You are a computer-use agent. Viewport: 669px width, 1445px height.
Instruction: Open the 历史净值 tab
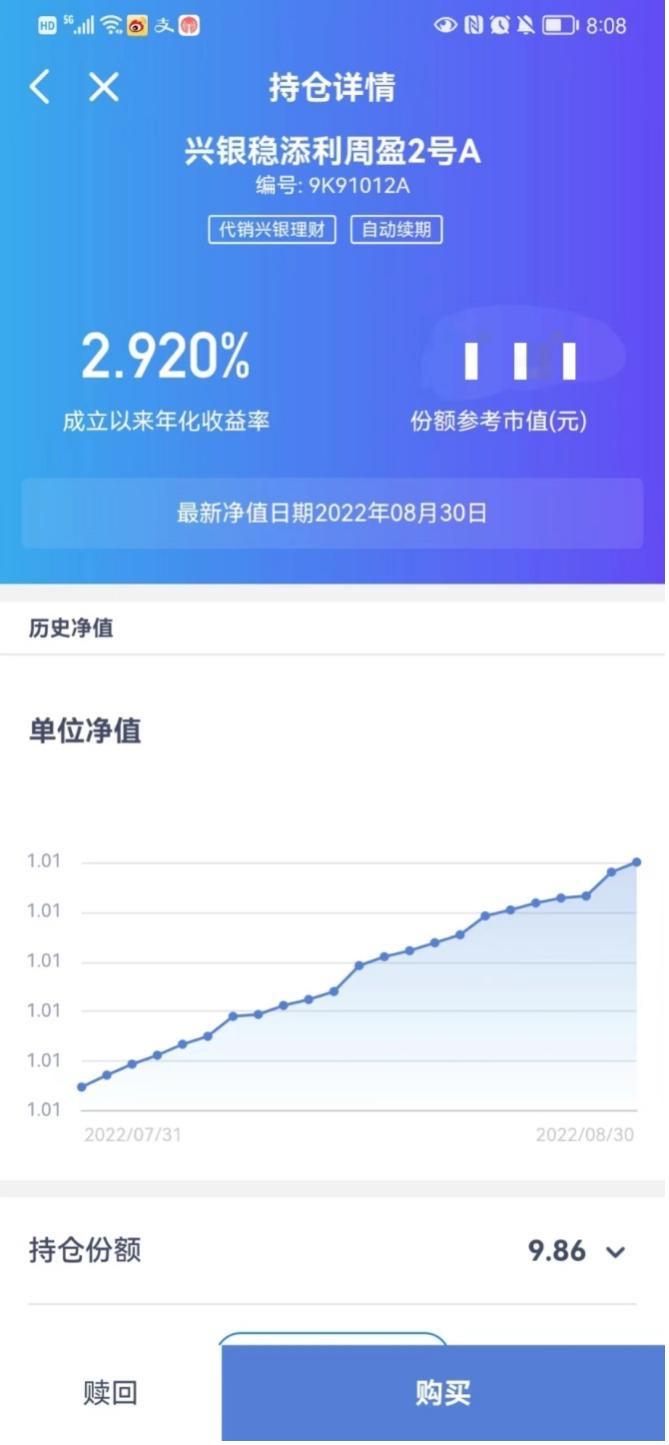coord(71,629)
